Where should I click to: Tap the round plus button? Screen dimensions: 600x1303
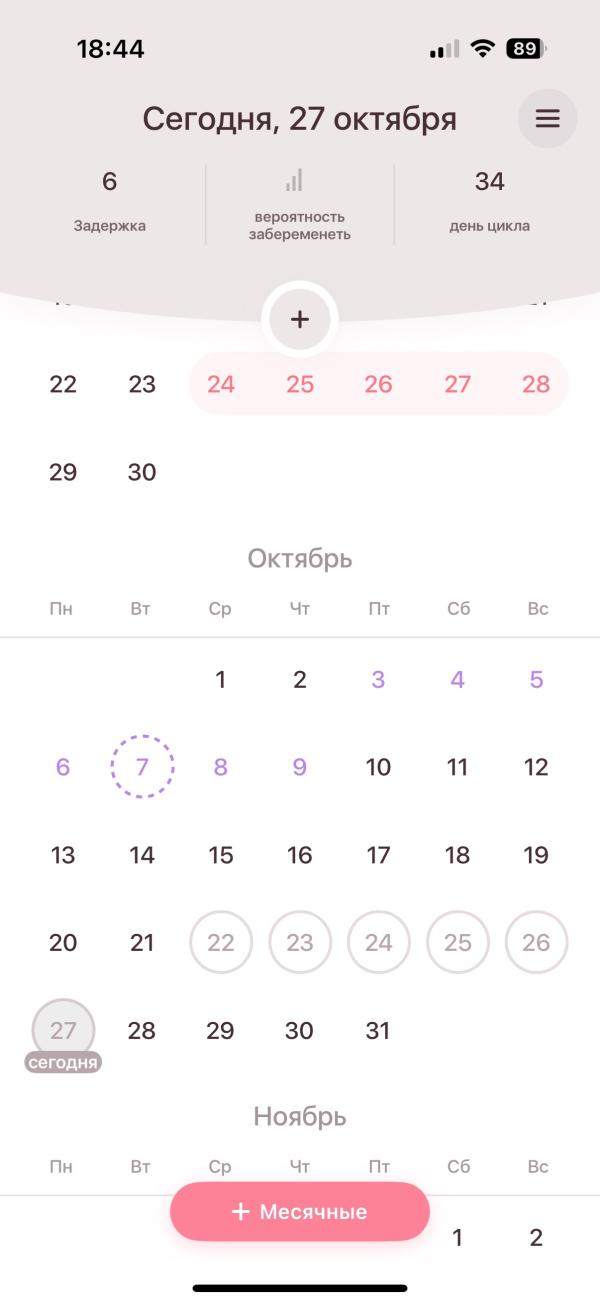coord(300,320)
